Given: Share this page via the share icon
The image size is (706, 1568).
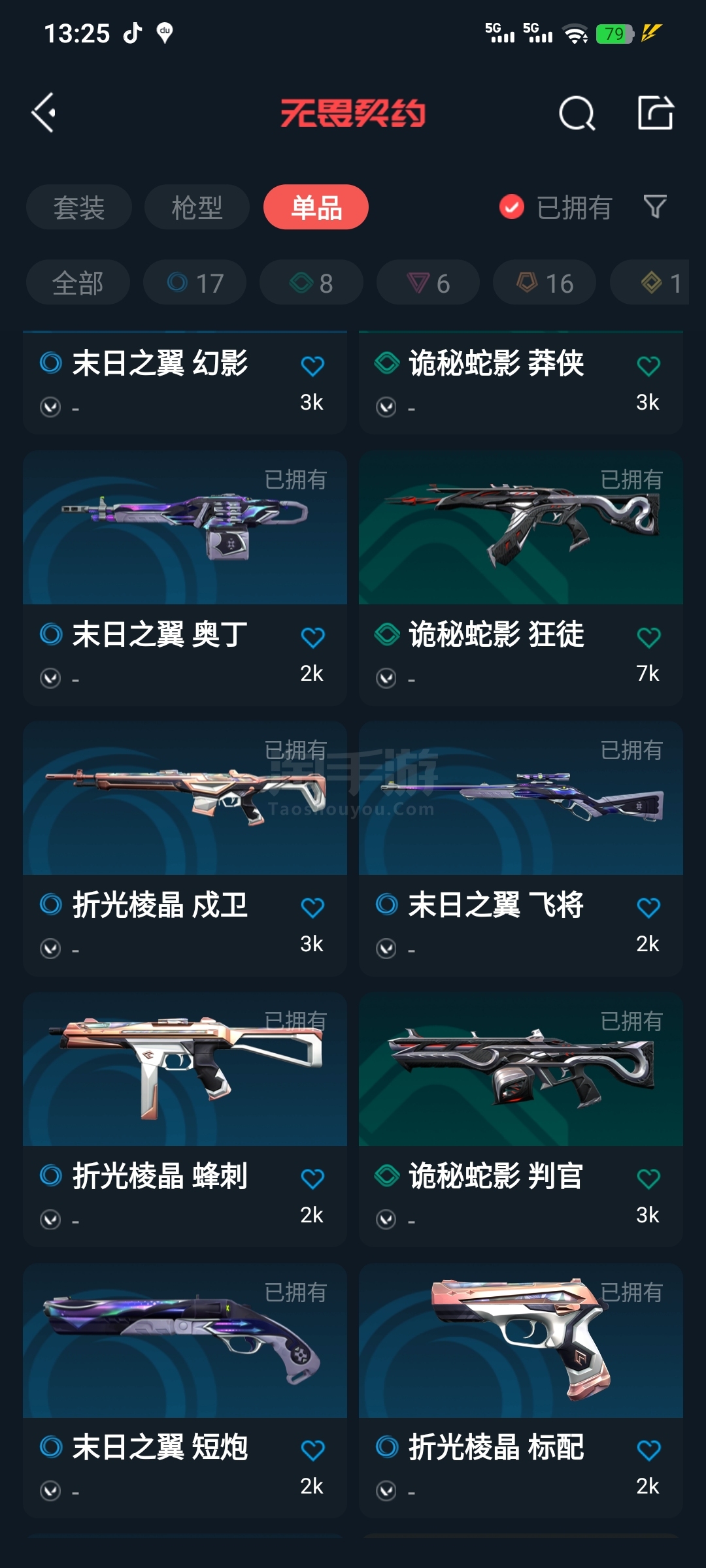Looking at the screenshot, I should point(655,113).
